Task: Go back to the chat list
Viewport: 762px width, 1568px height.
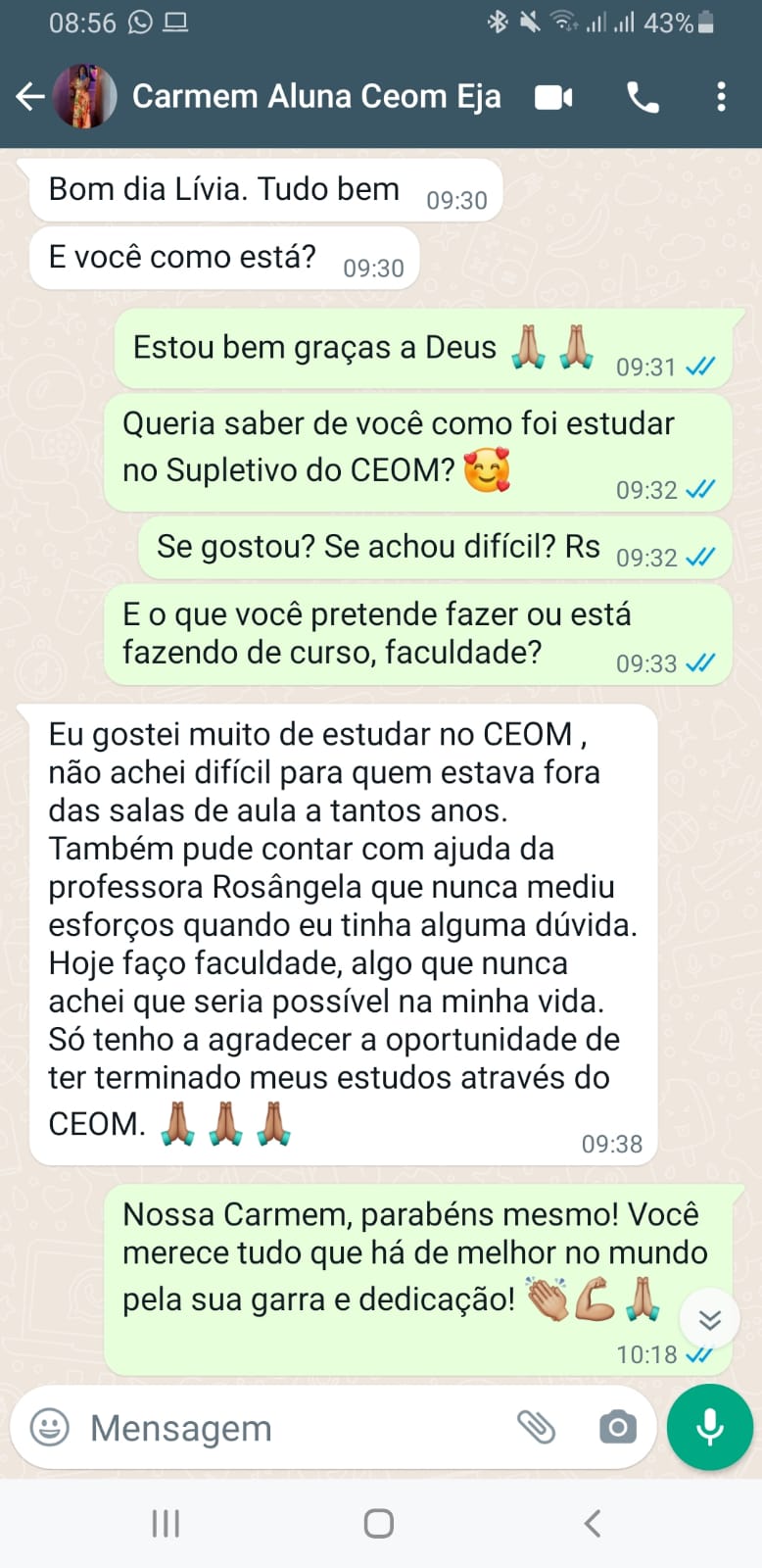Action: pyautogui.click(x=30, y=96)
